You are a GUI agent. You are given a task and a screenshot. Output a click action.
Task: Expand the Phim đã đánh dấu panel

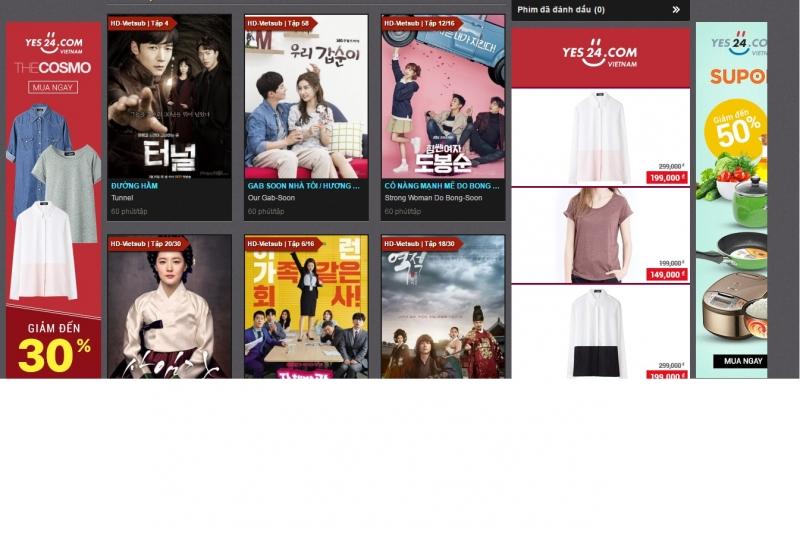[x=676, y=10]
